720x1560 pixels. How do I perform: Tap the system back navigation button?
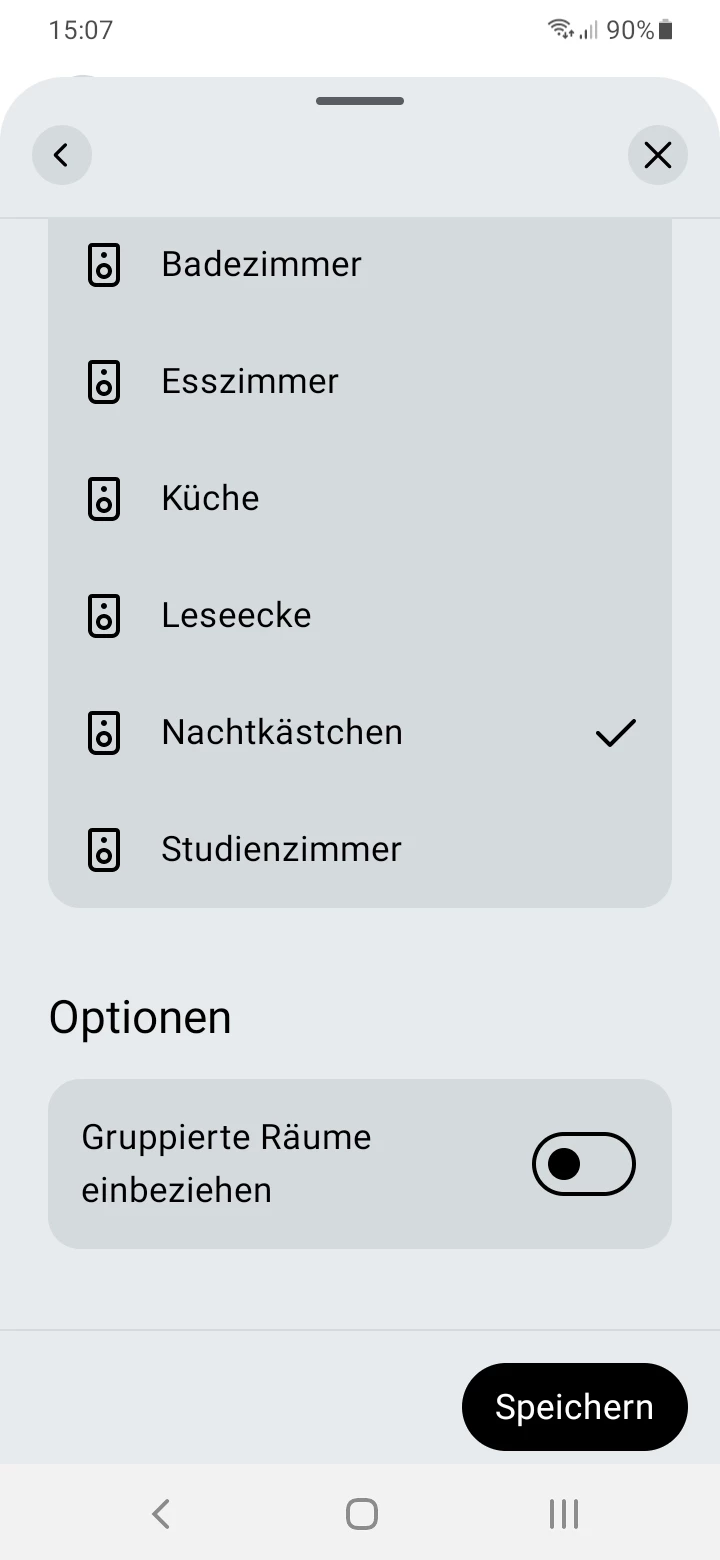click(x=161, y=1513)
